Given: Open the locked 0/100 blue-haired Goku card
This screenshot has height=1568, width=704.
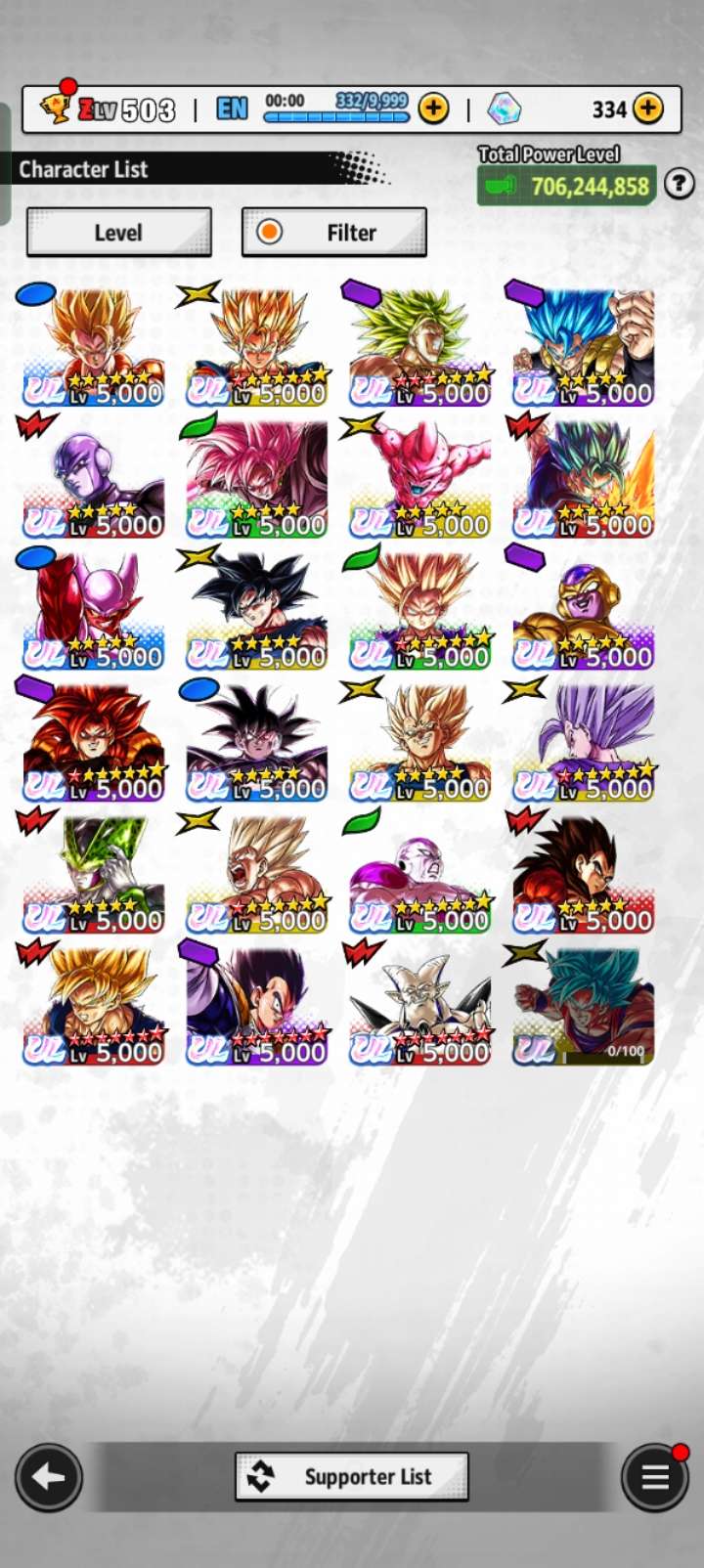Looking at the screenshot, I should pos(583,1005).
